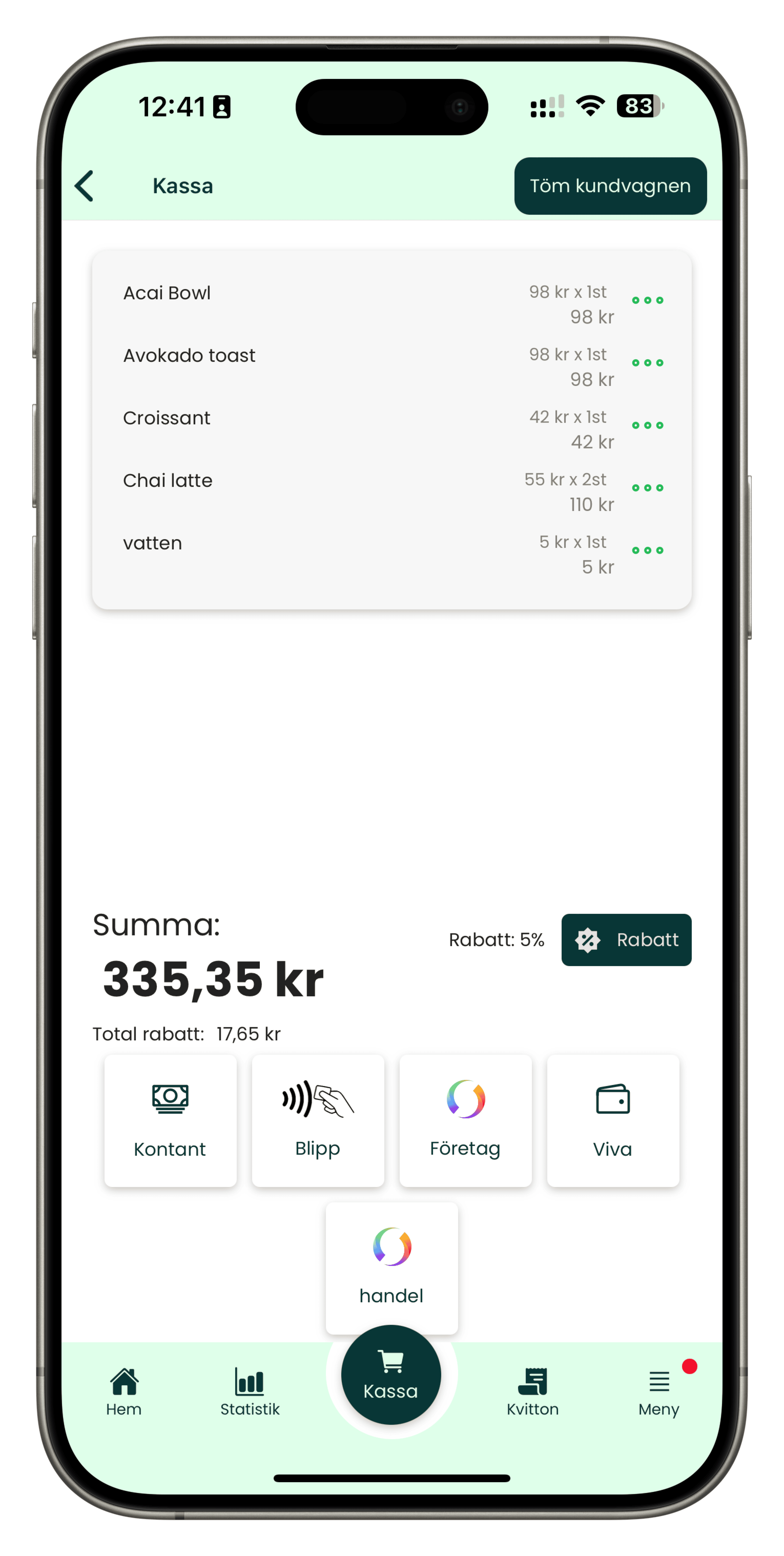Select the Företag payment option
Viewport: 784px width, 1556px height.
click(465, 1120)
